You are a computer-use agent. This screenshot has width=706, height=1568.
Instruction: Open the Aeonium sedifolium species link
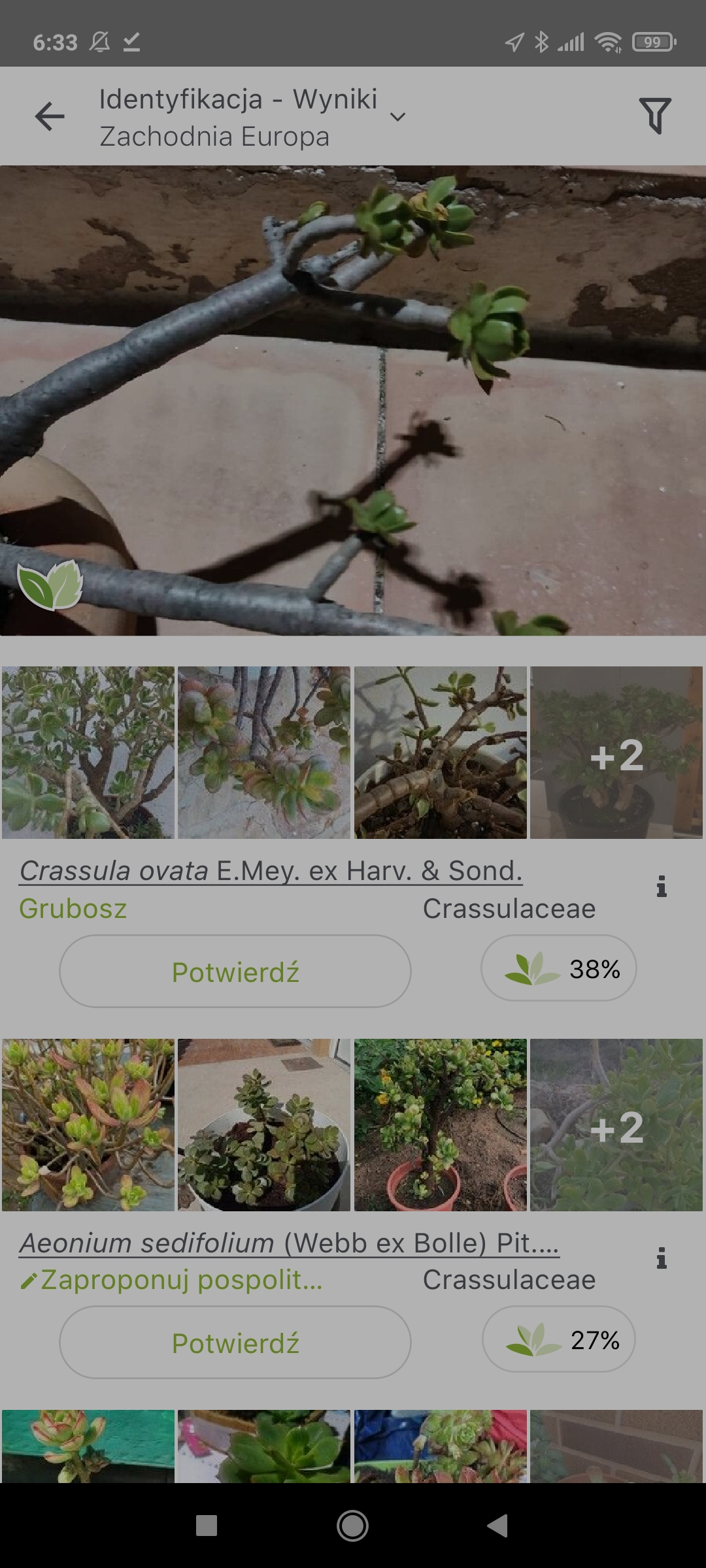click(289, 1243)
